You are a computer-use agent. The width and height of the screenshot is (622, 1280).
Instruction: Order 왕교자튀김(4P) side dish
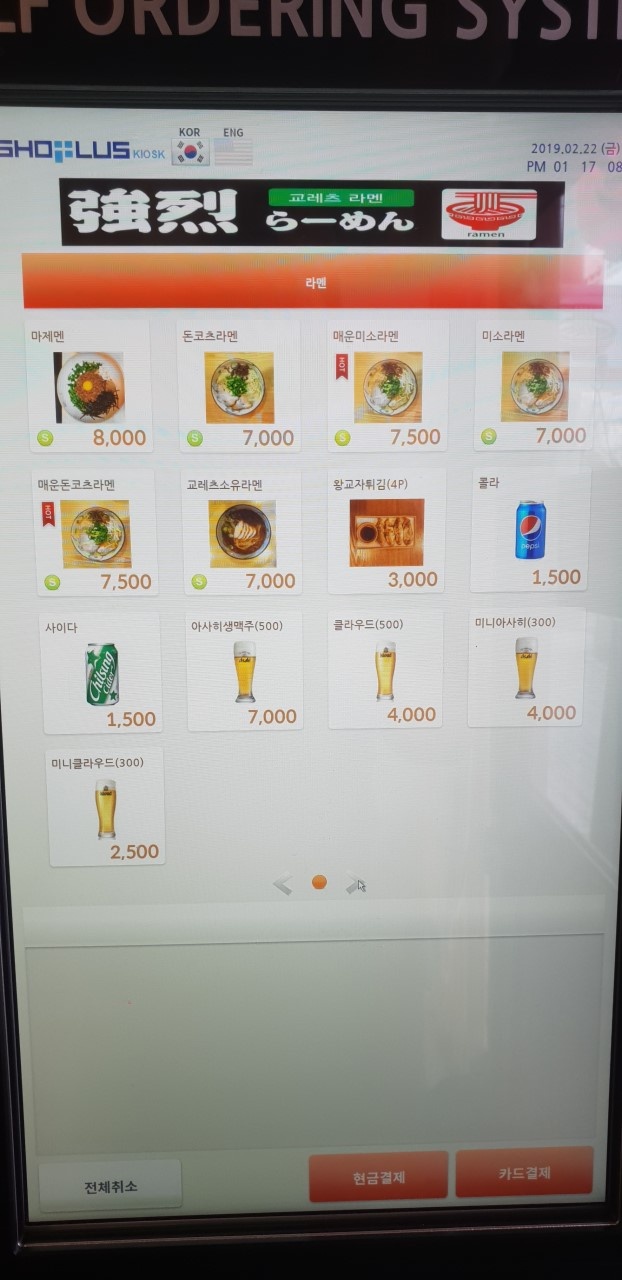pyautogui.click(x=386, y=533)
